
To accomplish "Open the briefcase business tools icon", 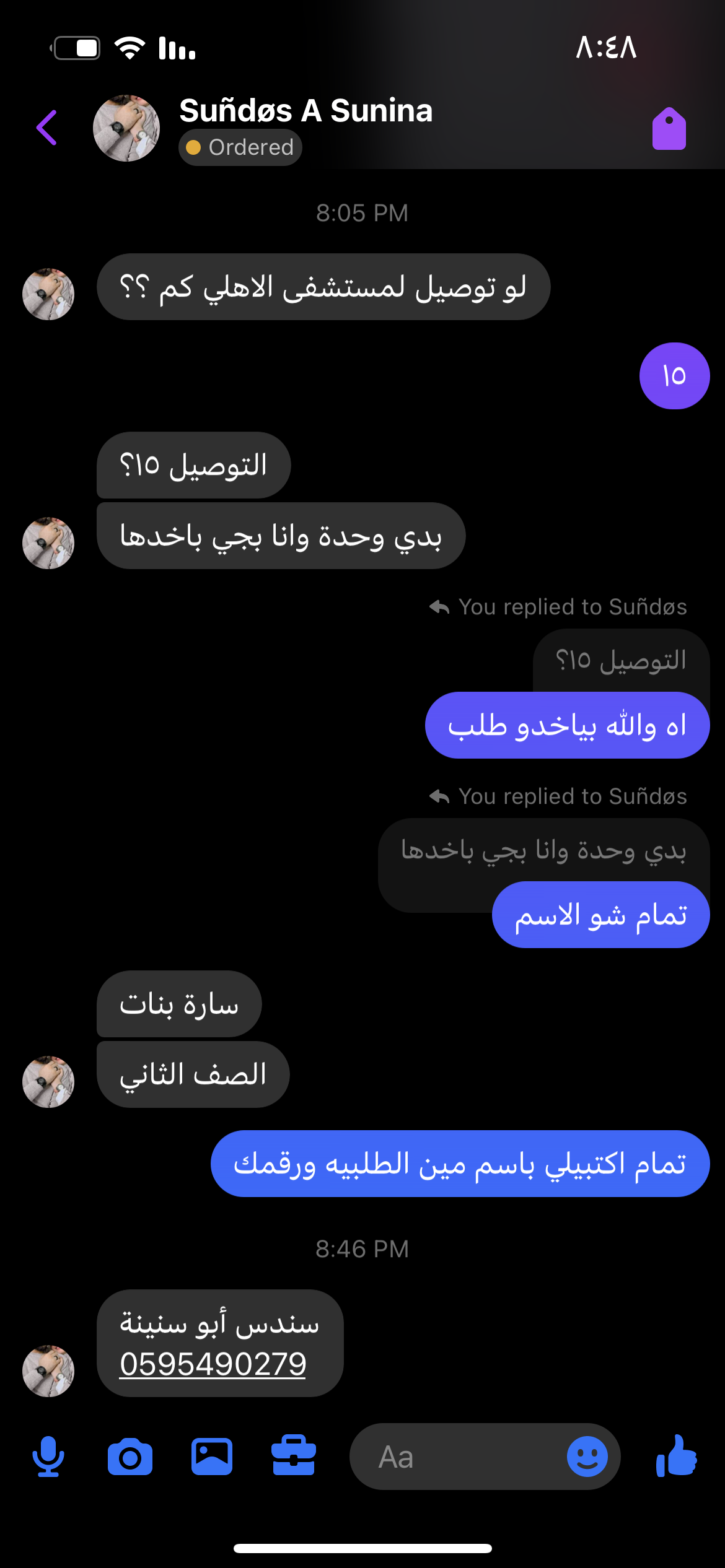I will point(294,1457).
